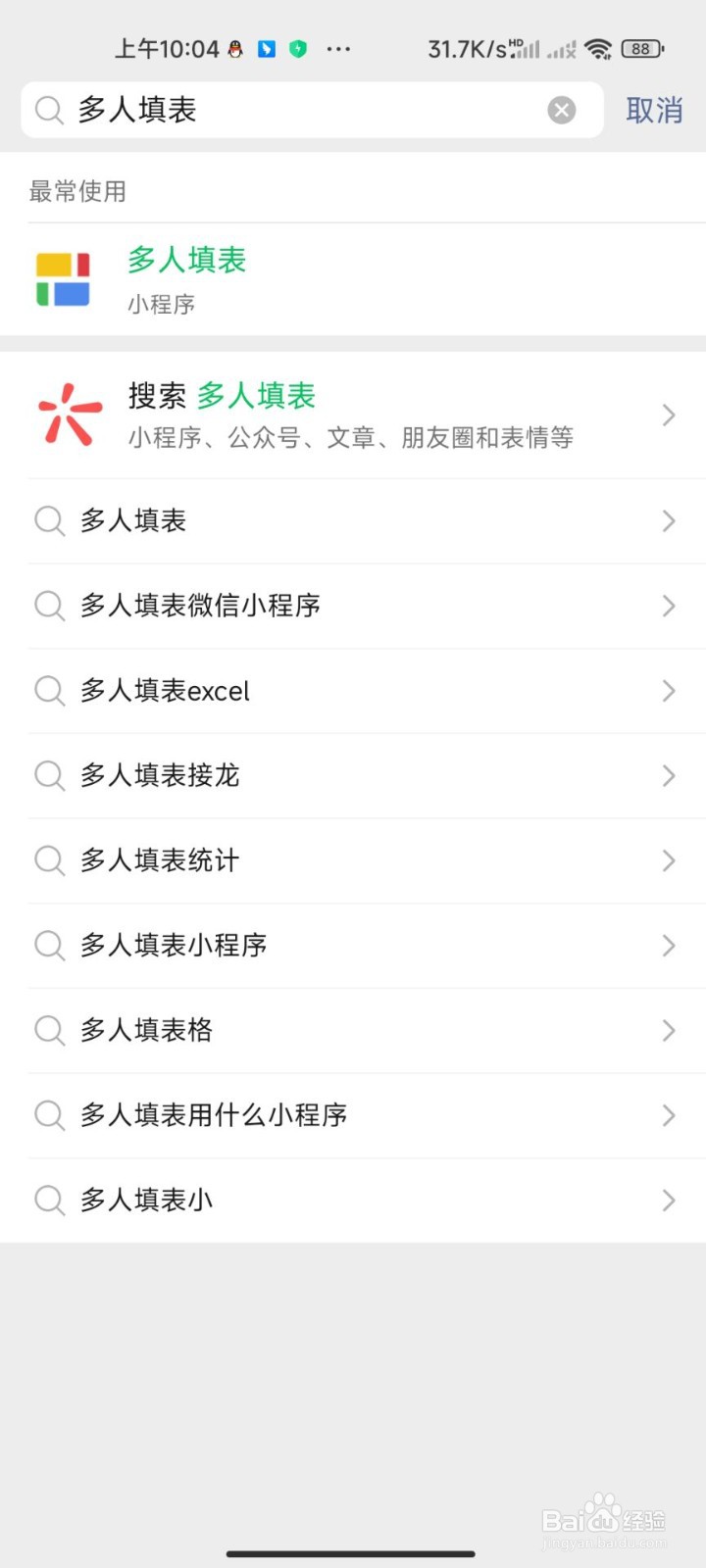Select the suggestion 多人填表接龙
The image size is (706, 1568).
click(353, 776)
